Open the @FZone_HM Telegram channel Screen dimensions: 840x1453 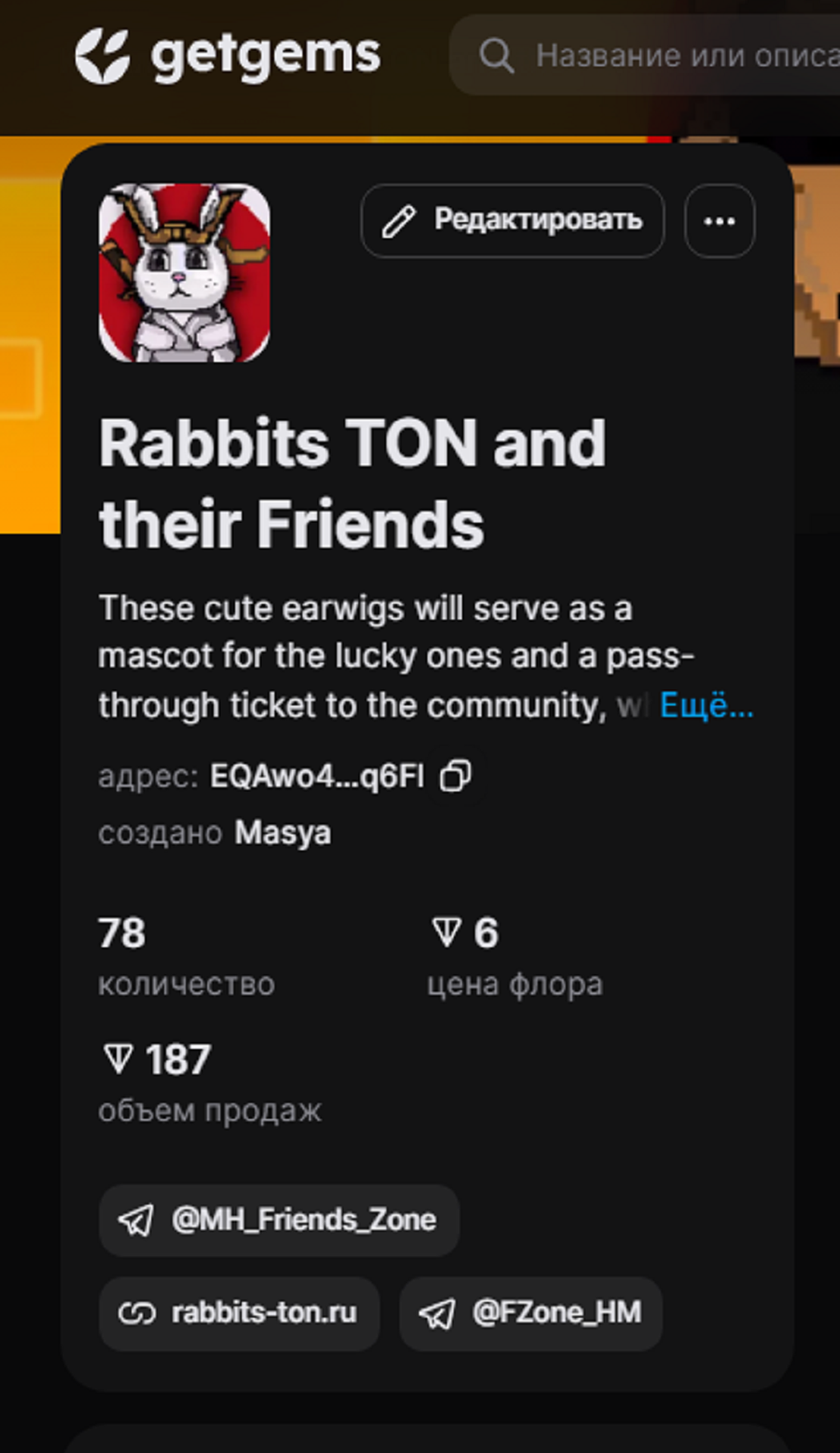point(530,1313)
